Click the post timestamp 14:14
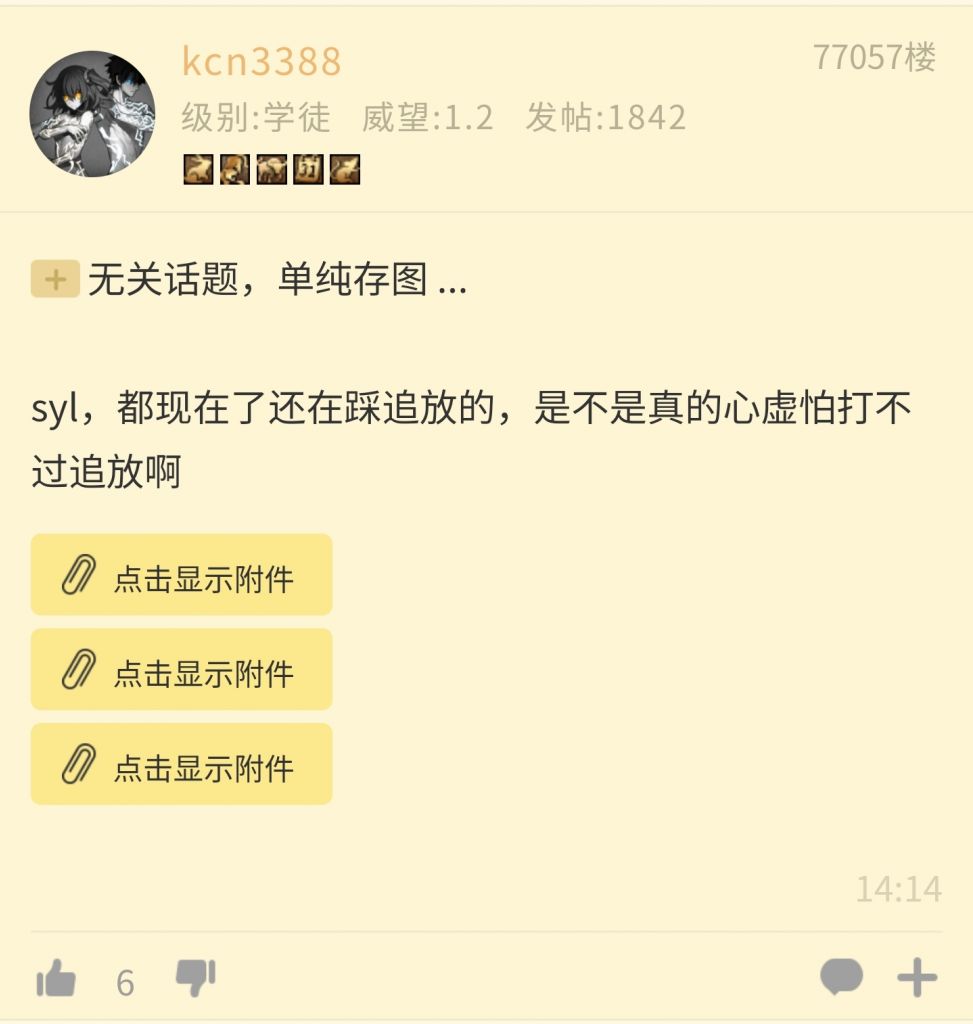The height and width of the screenshot is (1024, 973). [899, 889]
